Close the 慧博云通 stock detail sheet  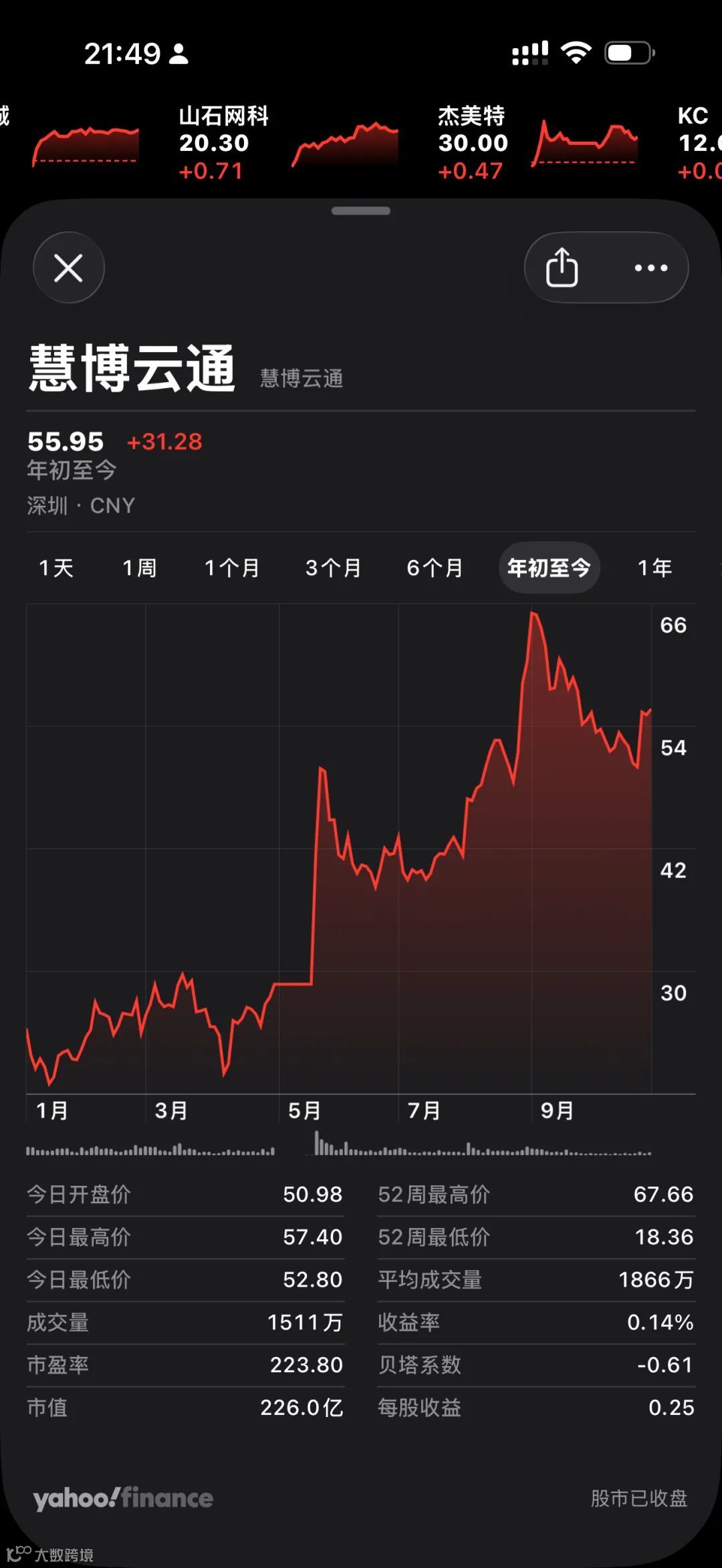(x=68, y=268)
